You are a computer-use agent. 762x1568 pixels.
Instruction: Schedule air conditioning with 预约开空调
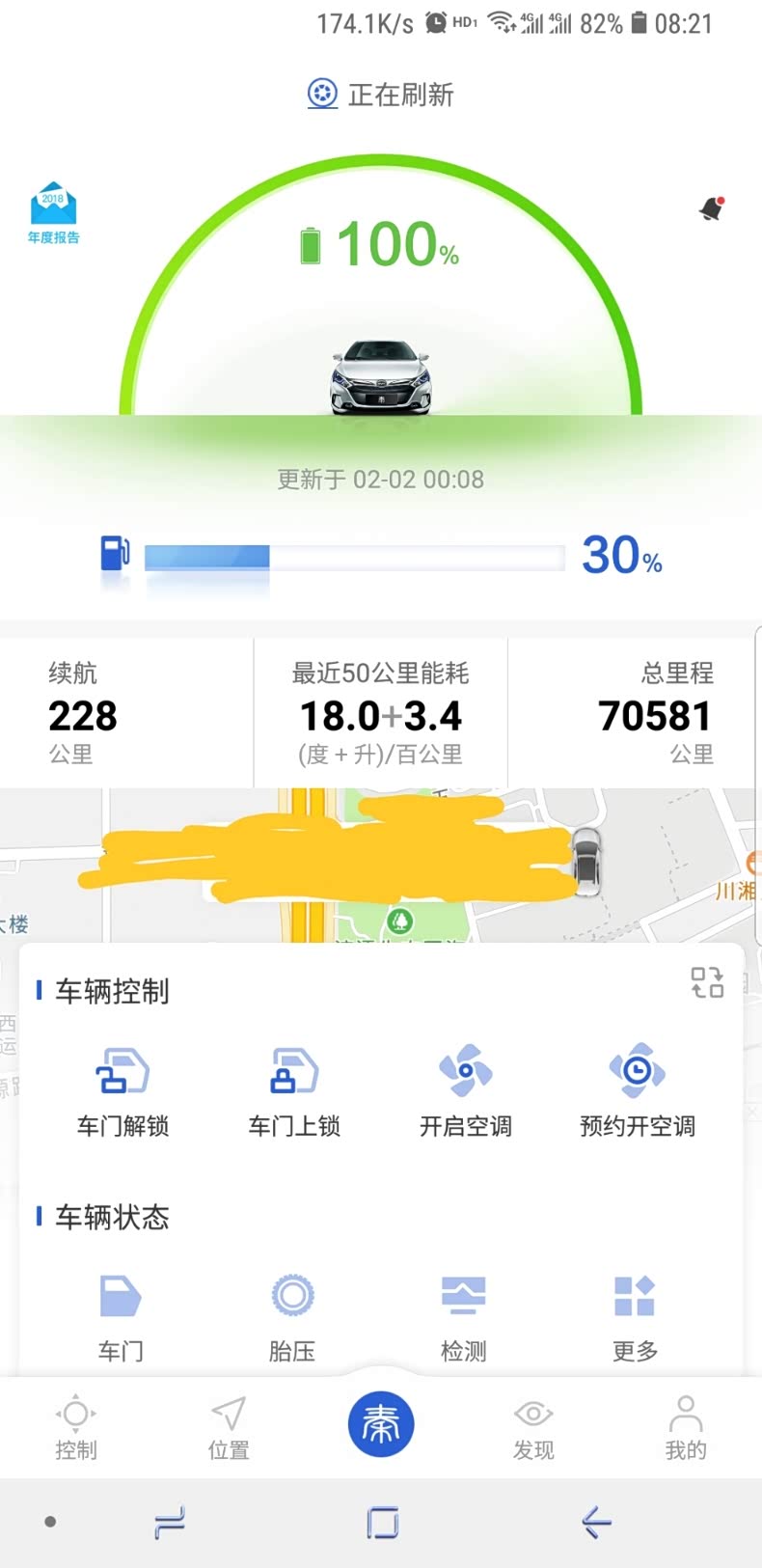(x=638, y=1091)
